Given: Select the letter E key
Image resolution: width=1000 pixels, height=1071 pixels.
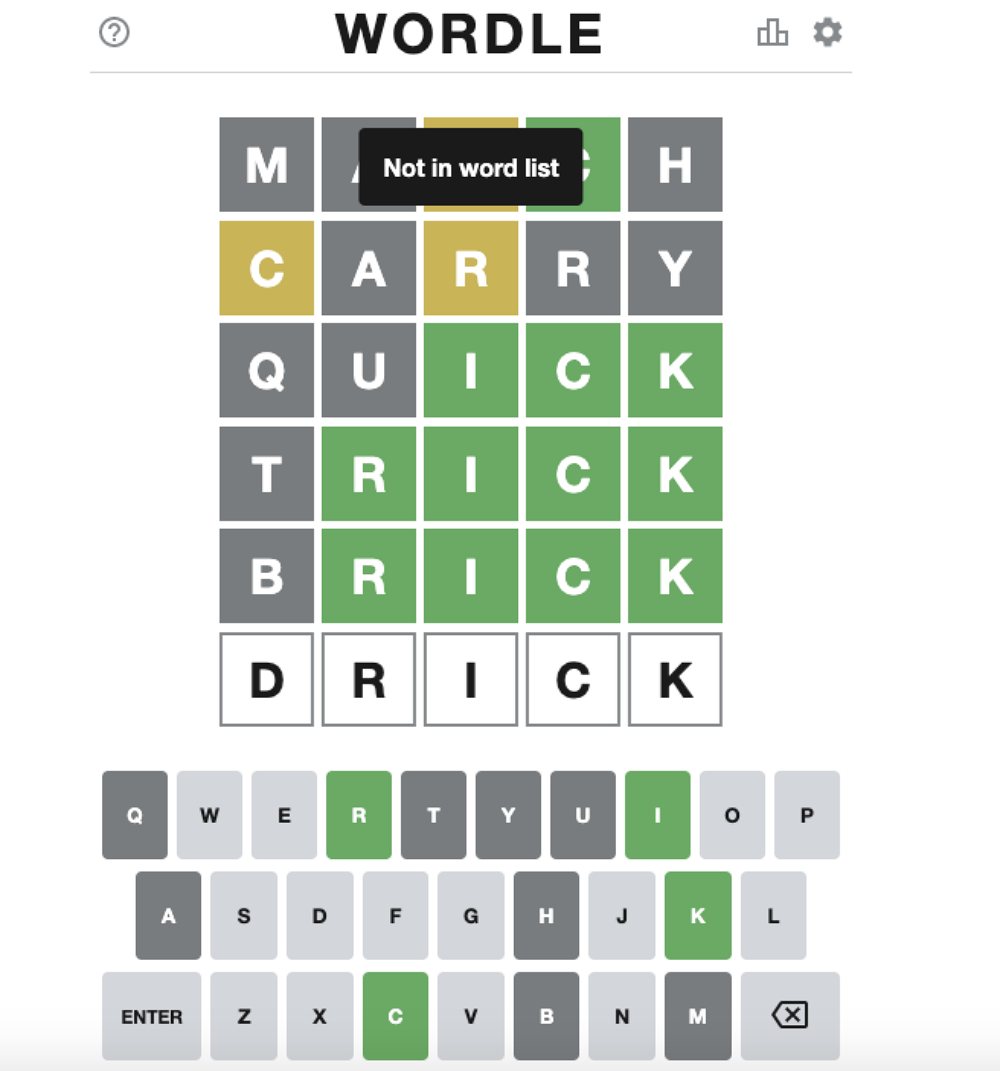Looking at the screenshot, I should click(x=284, y=815).
